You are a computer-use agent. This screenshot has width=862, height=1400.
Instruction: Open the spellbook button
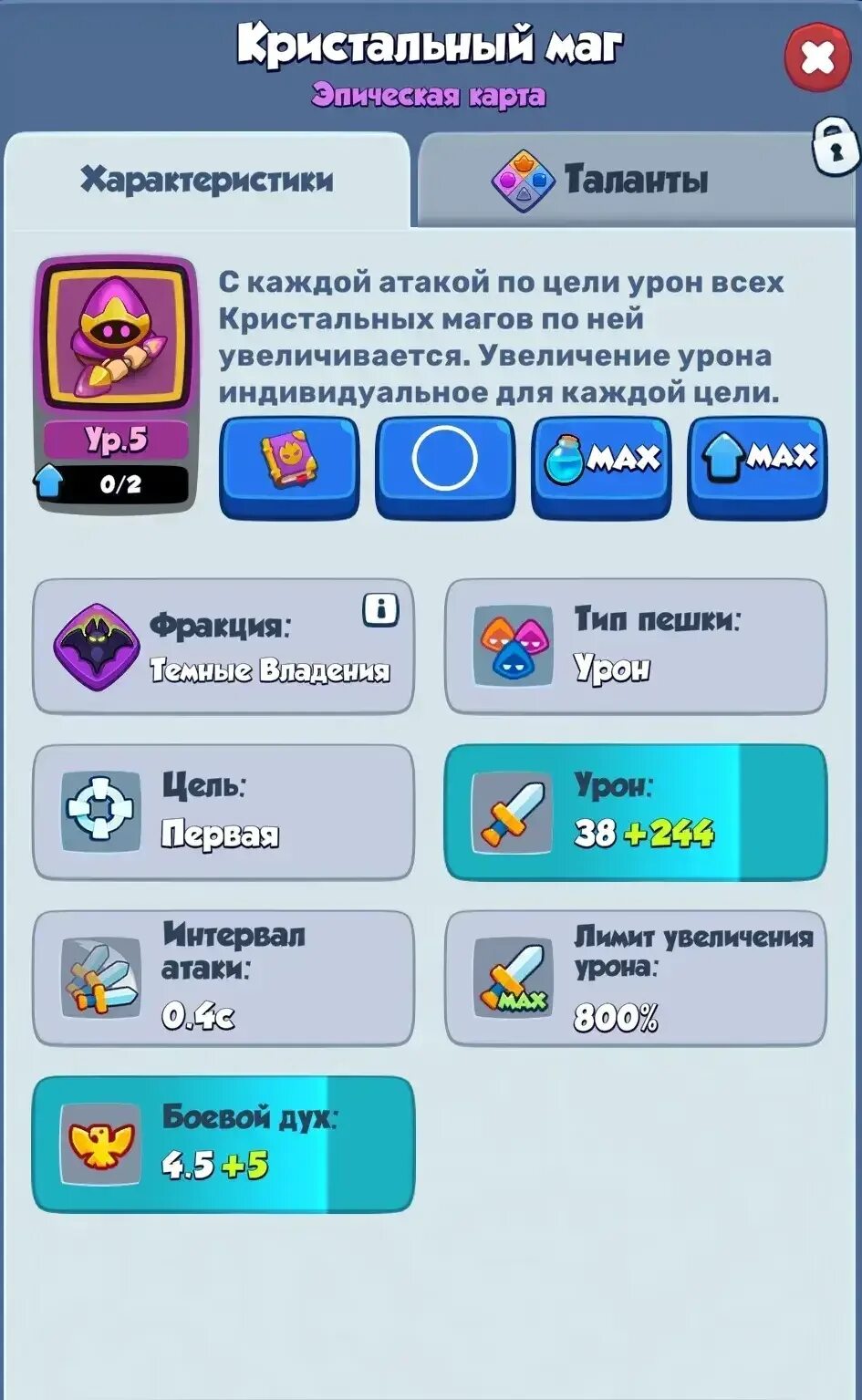click(x=289, y=467)
